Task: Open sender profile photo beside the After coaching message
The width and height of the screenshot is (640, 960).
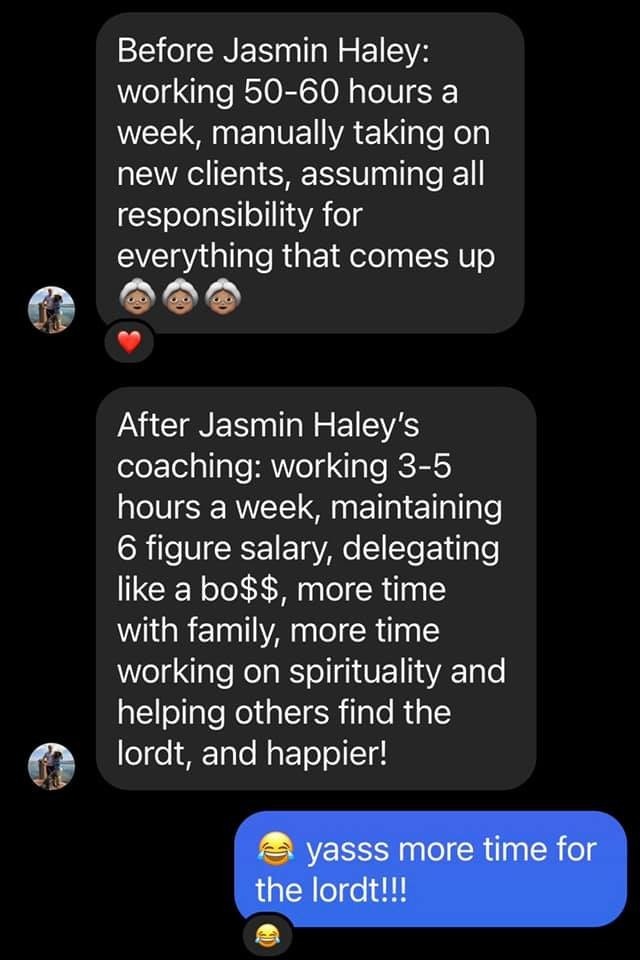Action: (x=50, y=765)
